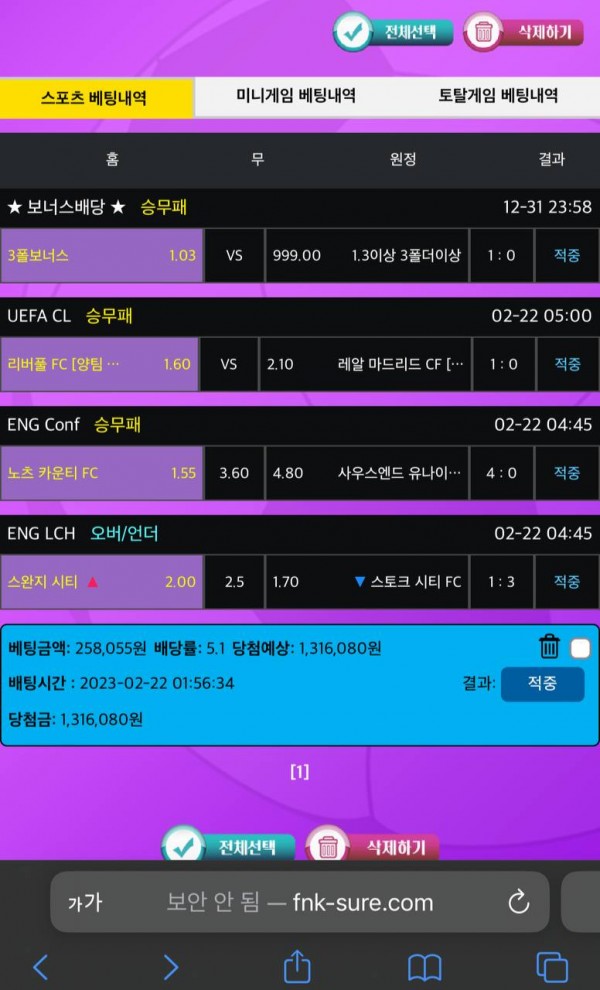The height and width of the screenshot is (990, 600).
Task: Select the 스포츠 베팅내역 tab
Action: tap(95, 98)
